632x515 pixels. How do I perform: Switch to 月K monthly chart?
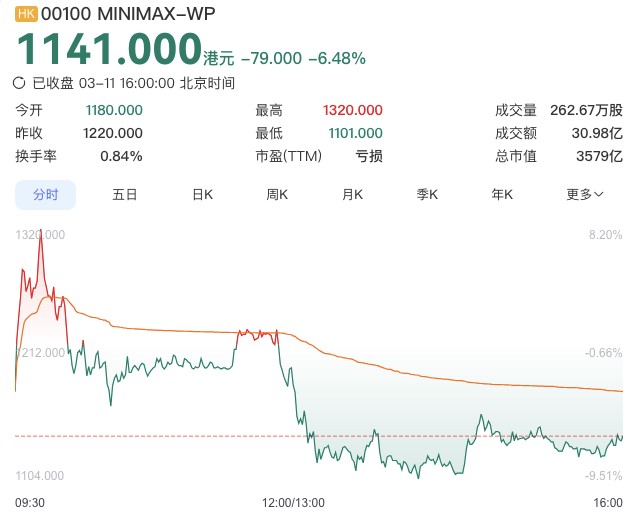click(x=352, y=195)
